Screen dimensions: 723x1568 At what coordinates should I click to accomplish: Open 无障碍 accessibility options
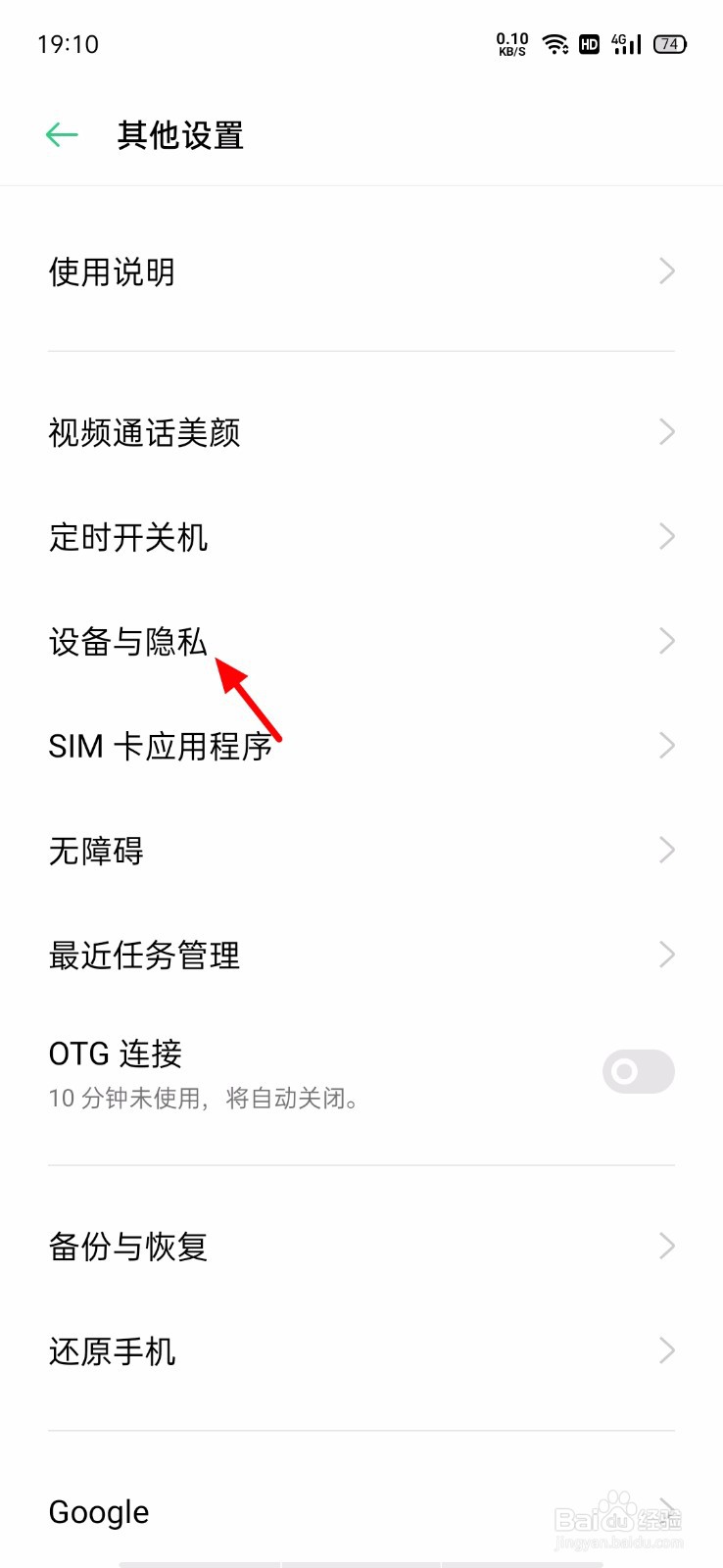[361, 851]
